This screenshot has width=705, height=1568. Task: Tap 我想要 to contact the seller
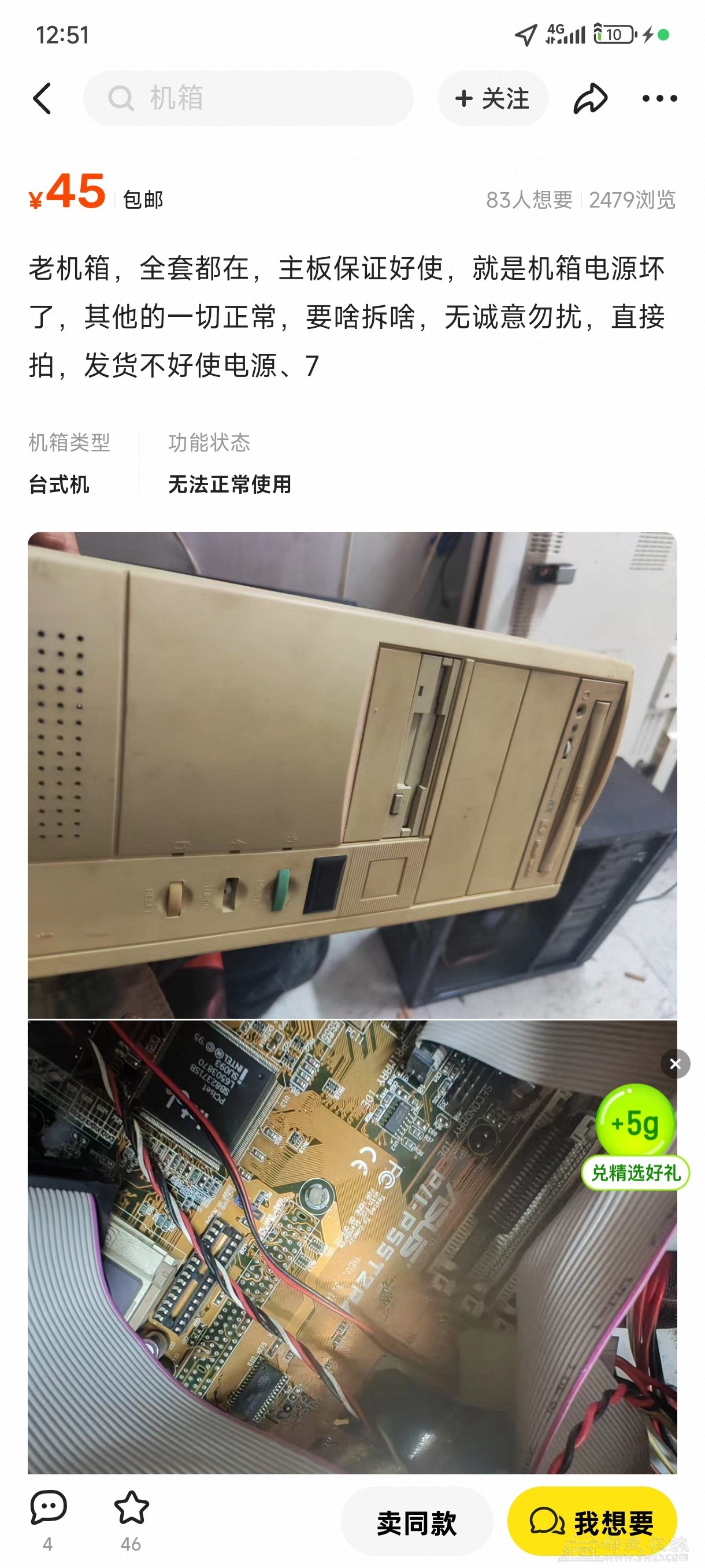592,1522
